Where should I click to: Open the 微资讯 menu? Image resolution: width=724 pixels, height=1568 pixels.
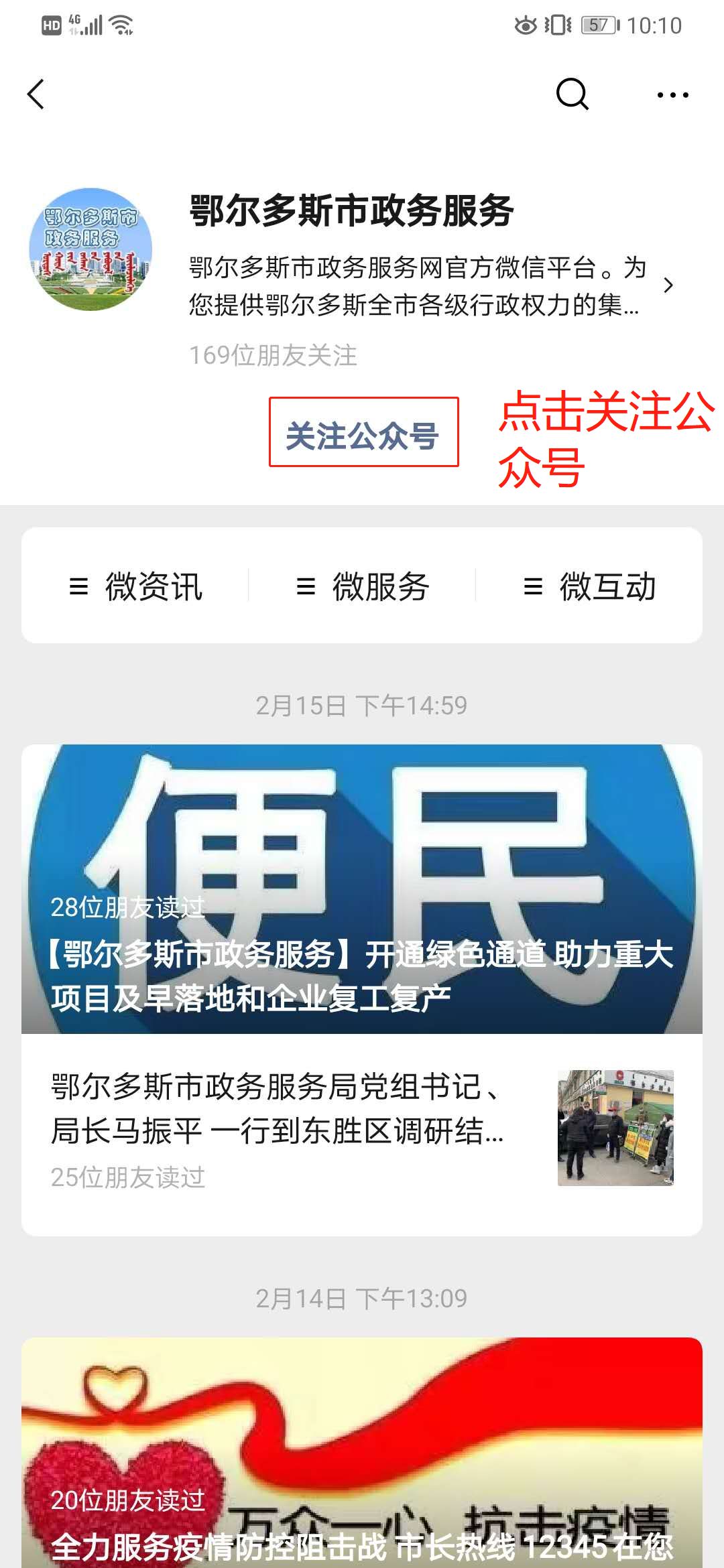coord(136,586)
